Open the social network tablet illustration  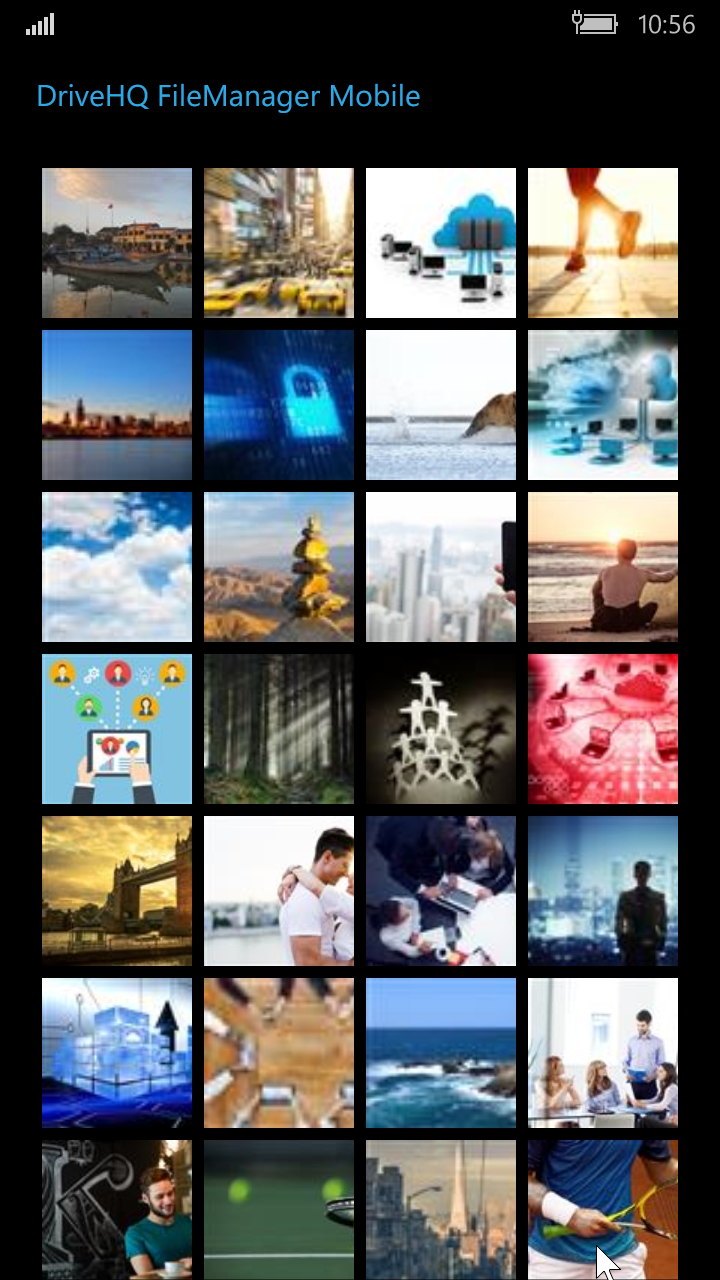(x=116, y=728)
